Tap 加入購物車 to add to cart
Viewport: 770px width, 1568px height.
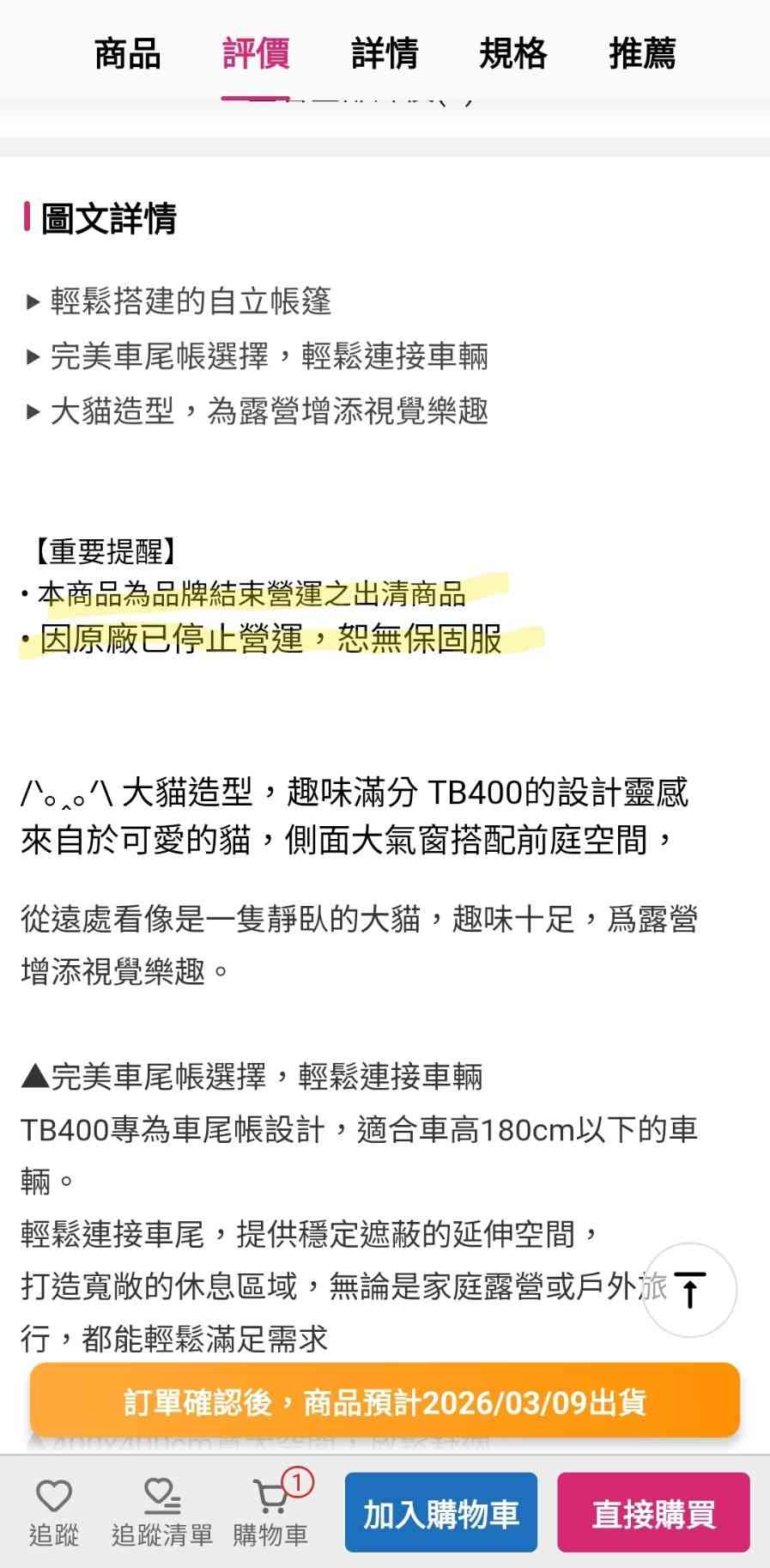coord(441,1513)
